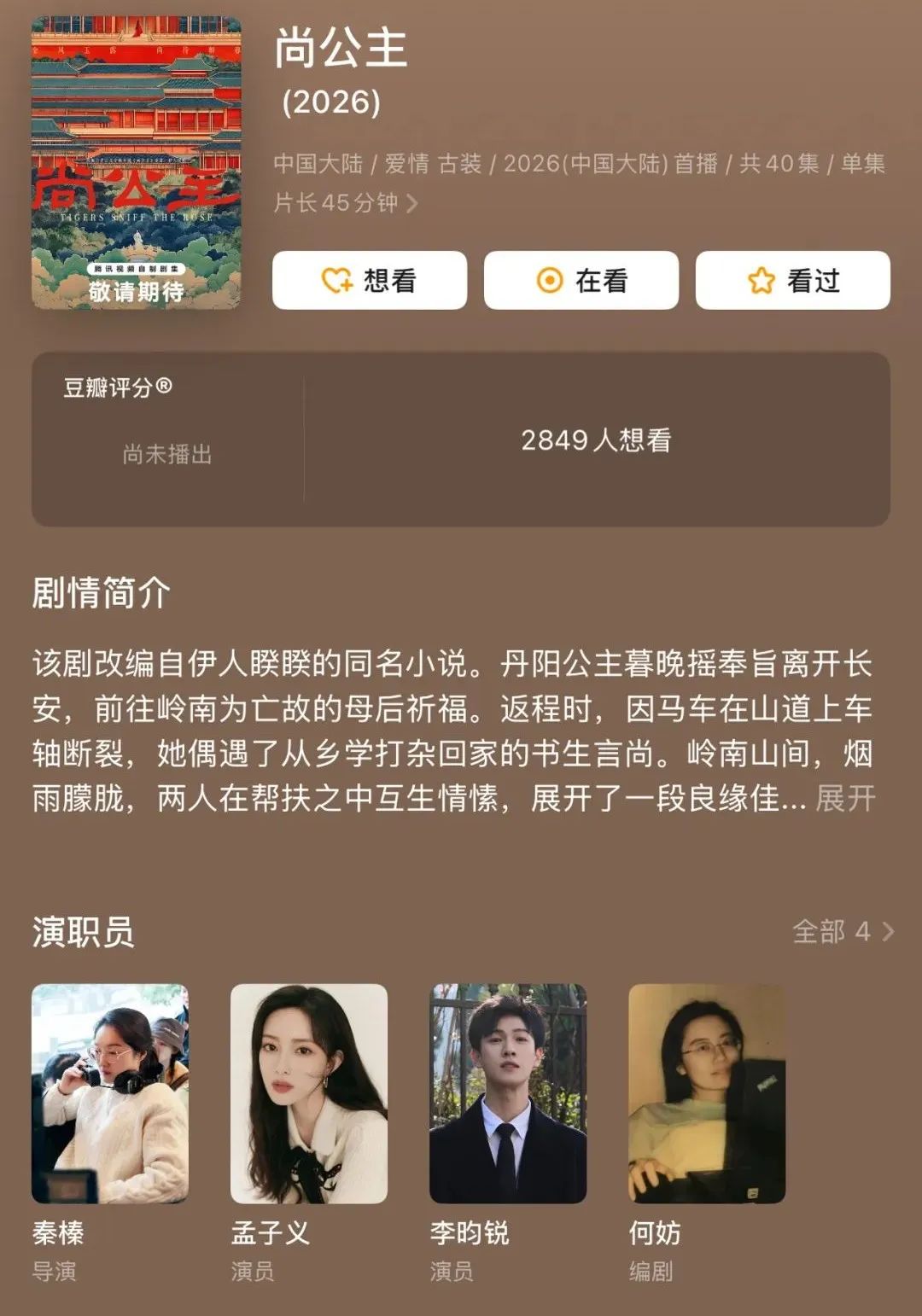Open actor 李昀锐's profile
922x1316 pixels.
[x=507, y=1093]
